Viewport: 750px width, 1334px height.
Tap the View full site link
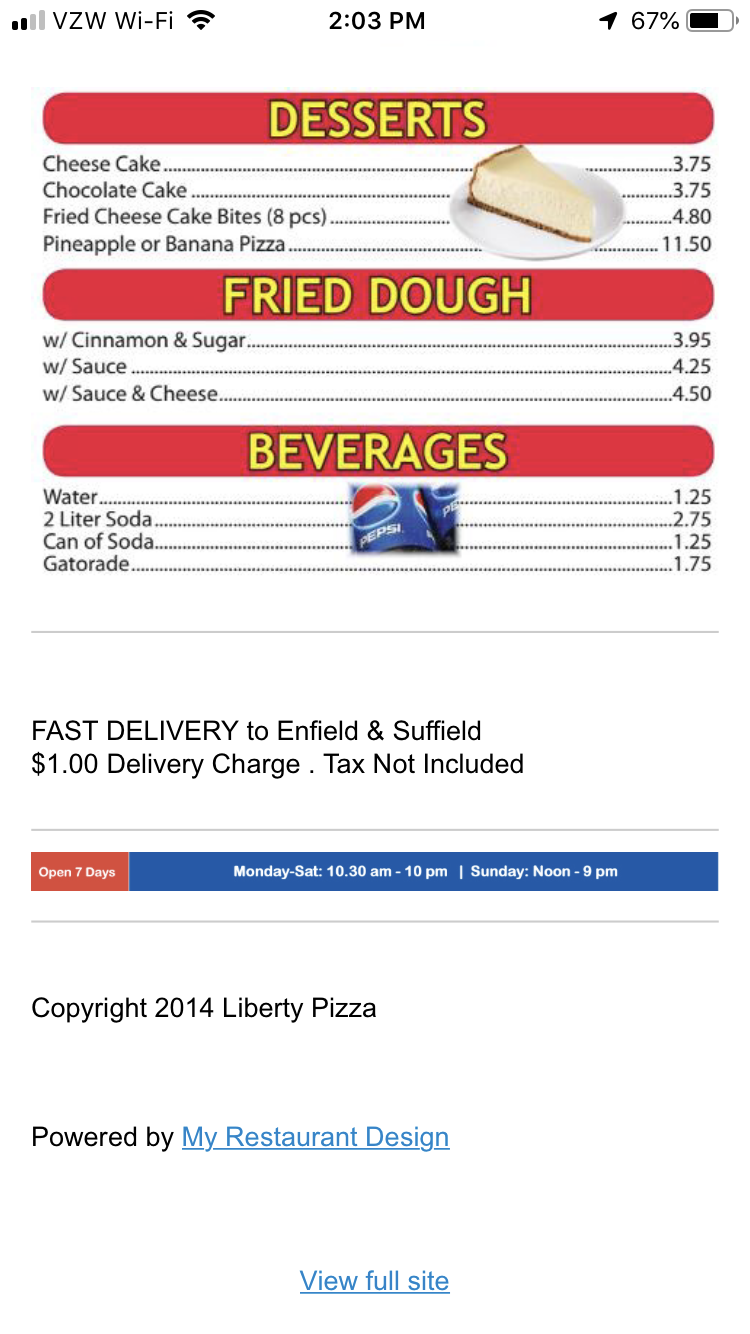[374, 1281]
